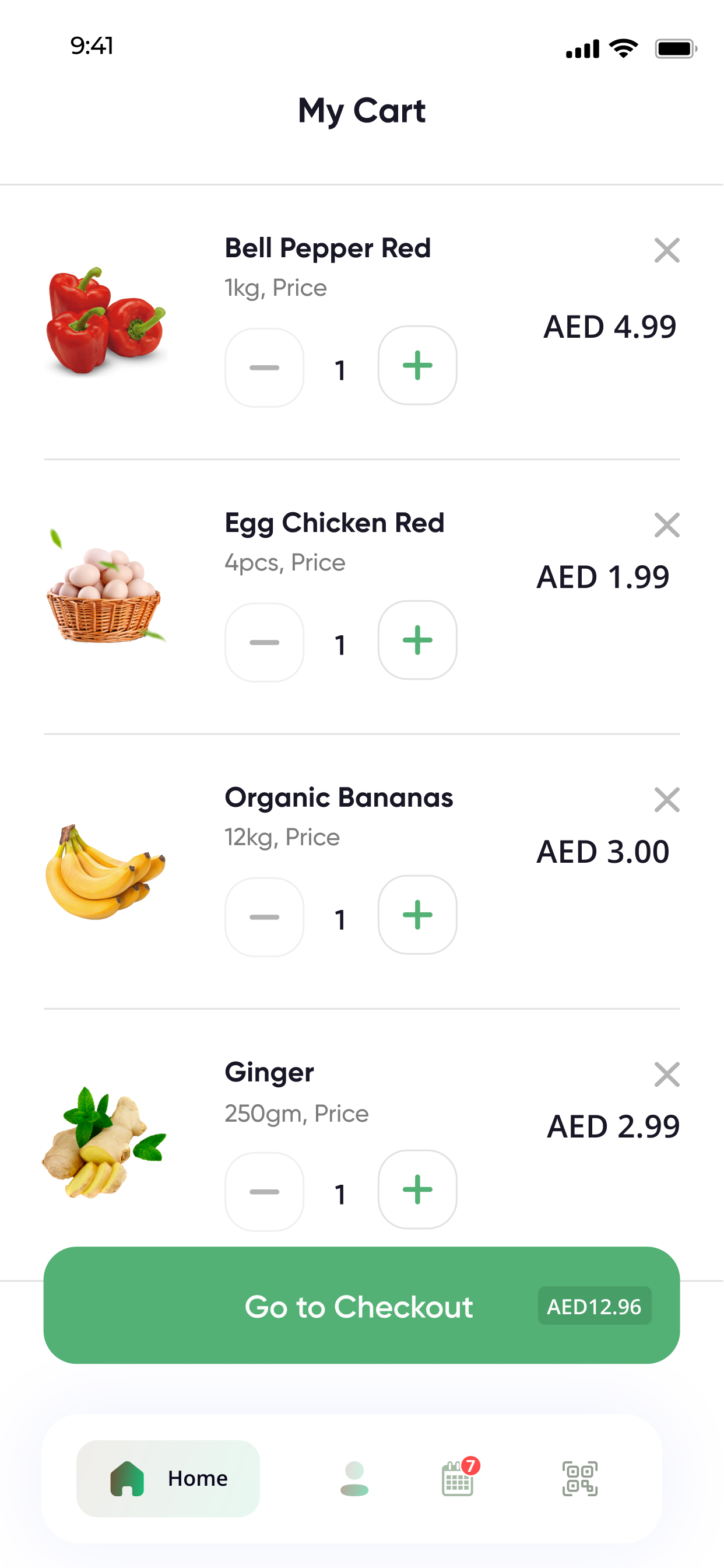The image size is (724, 1568).
Task: Tap plus to add more Ginger
Action: tap(417, 1189)
